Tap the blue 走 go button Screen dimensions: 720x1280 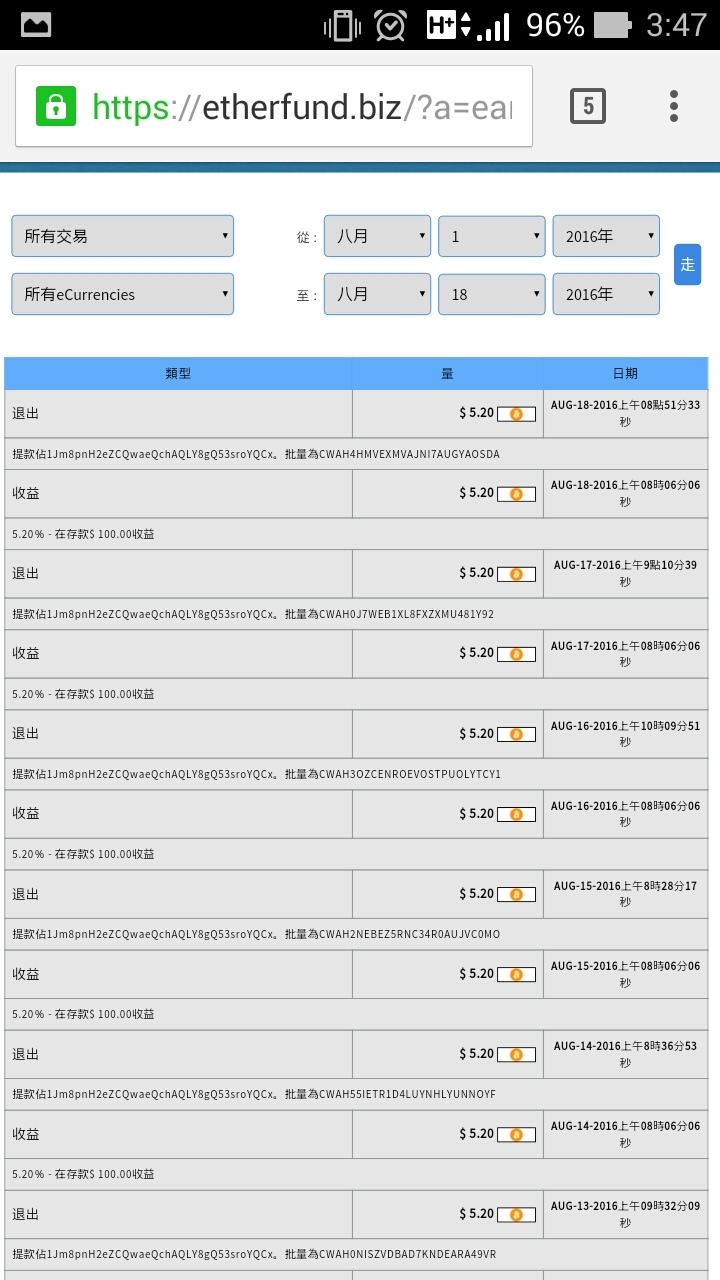click(x=687, y=265)
